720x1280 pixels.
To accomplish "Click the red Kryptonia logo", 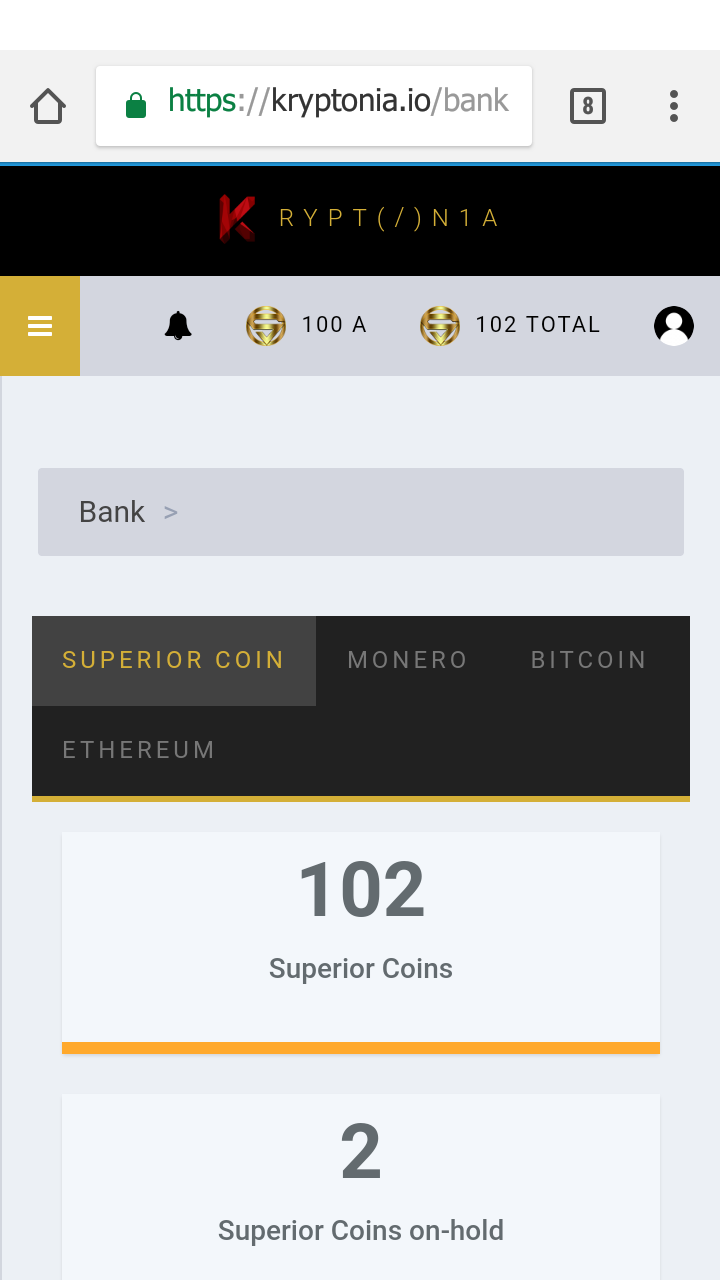I will pos(237,216).
